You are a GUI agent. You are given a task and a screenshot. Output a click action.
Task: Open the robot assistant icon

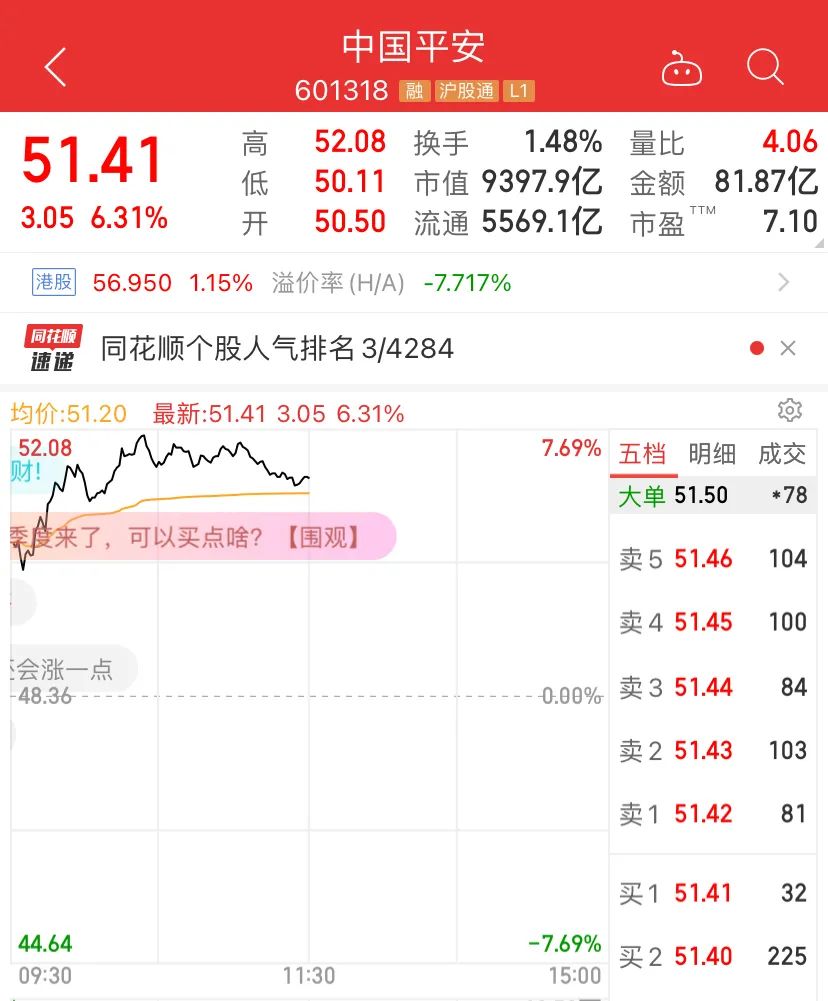click(x=682, y=69)
